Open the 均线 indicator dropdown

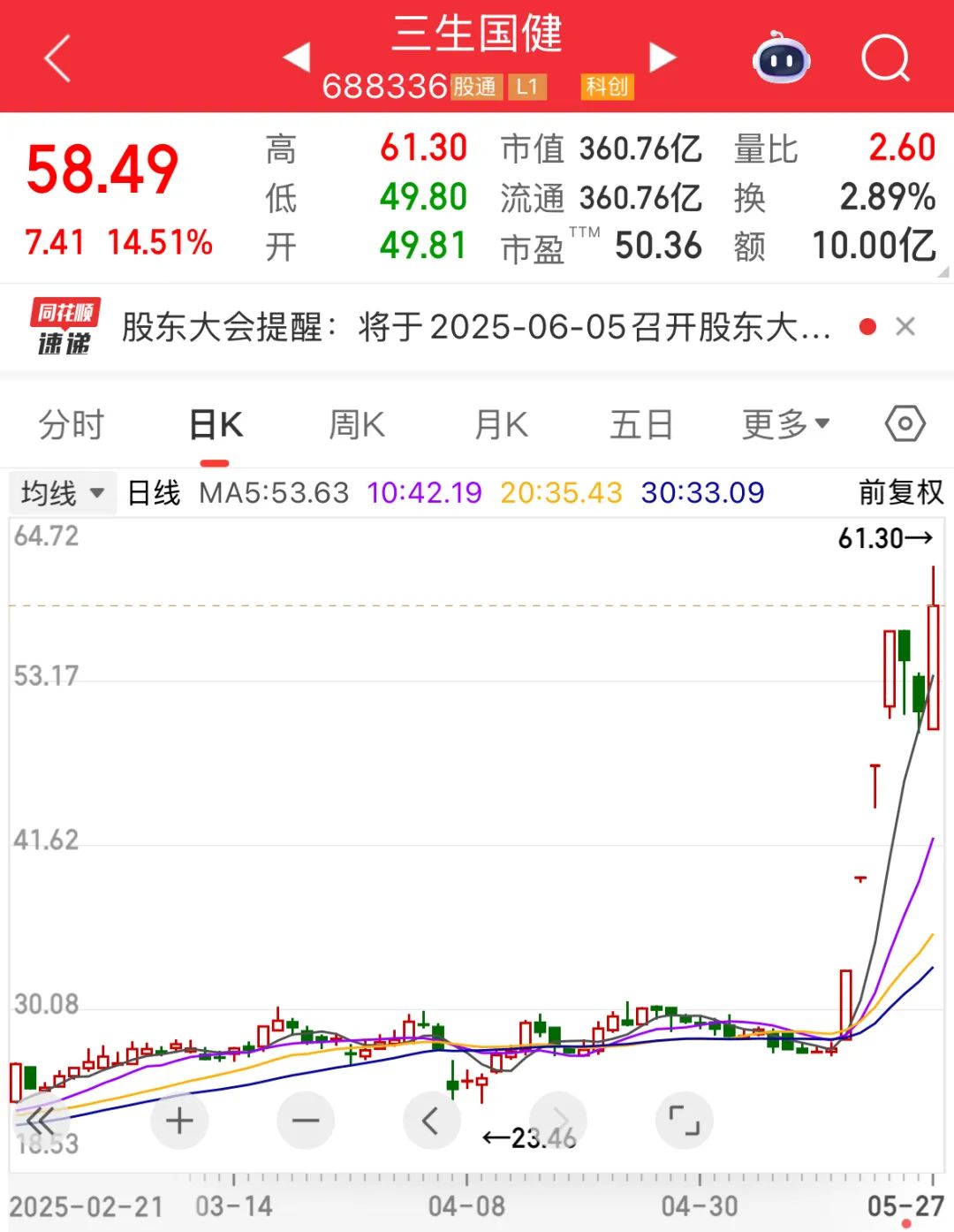pos(62,492)
